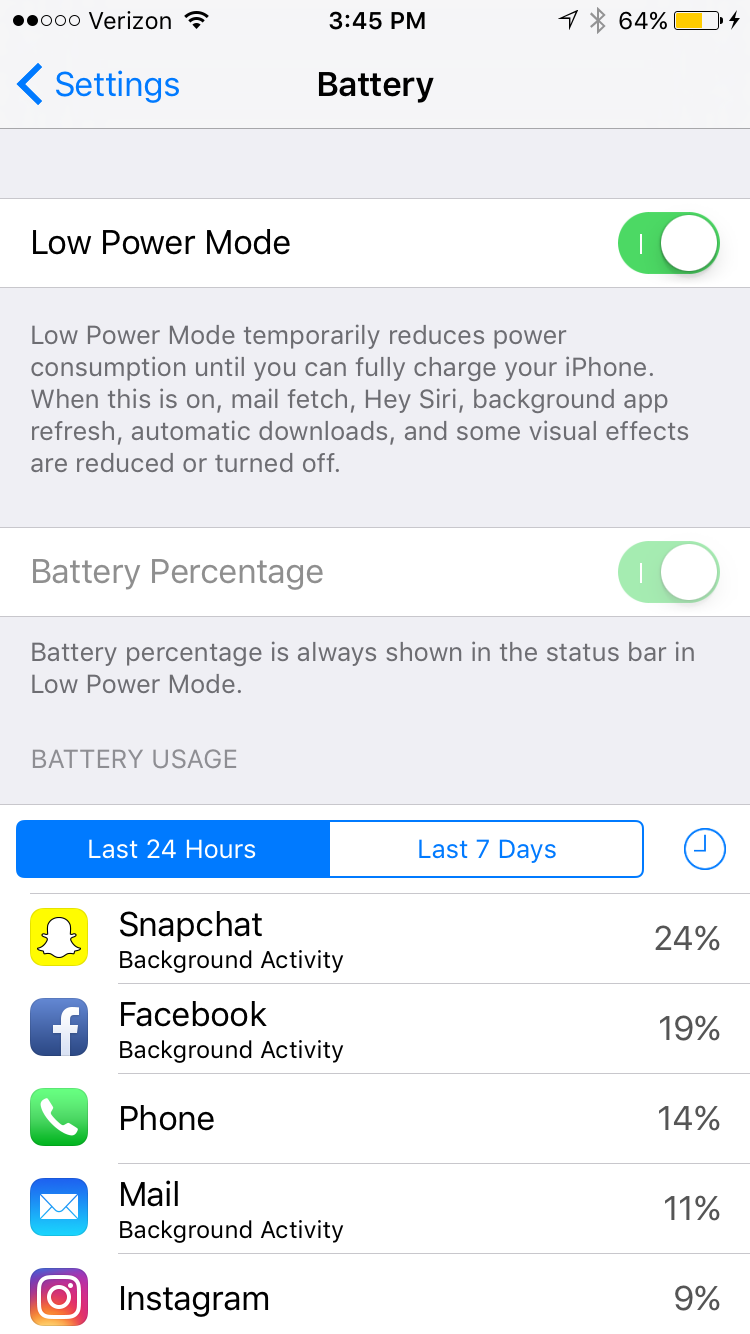Tap the Facebook battery usage row
This screenshot has height=1334, width=750.
pos(375,1028)
